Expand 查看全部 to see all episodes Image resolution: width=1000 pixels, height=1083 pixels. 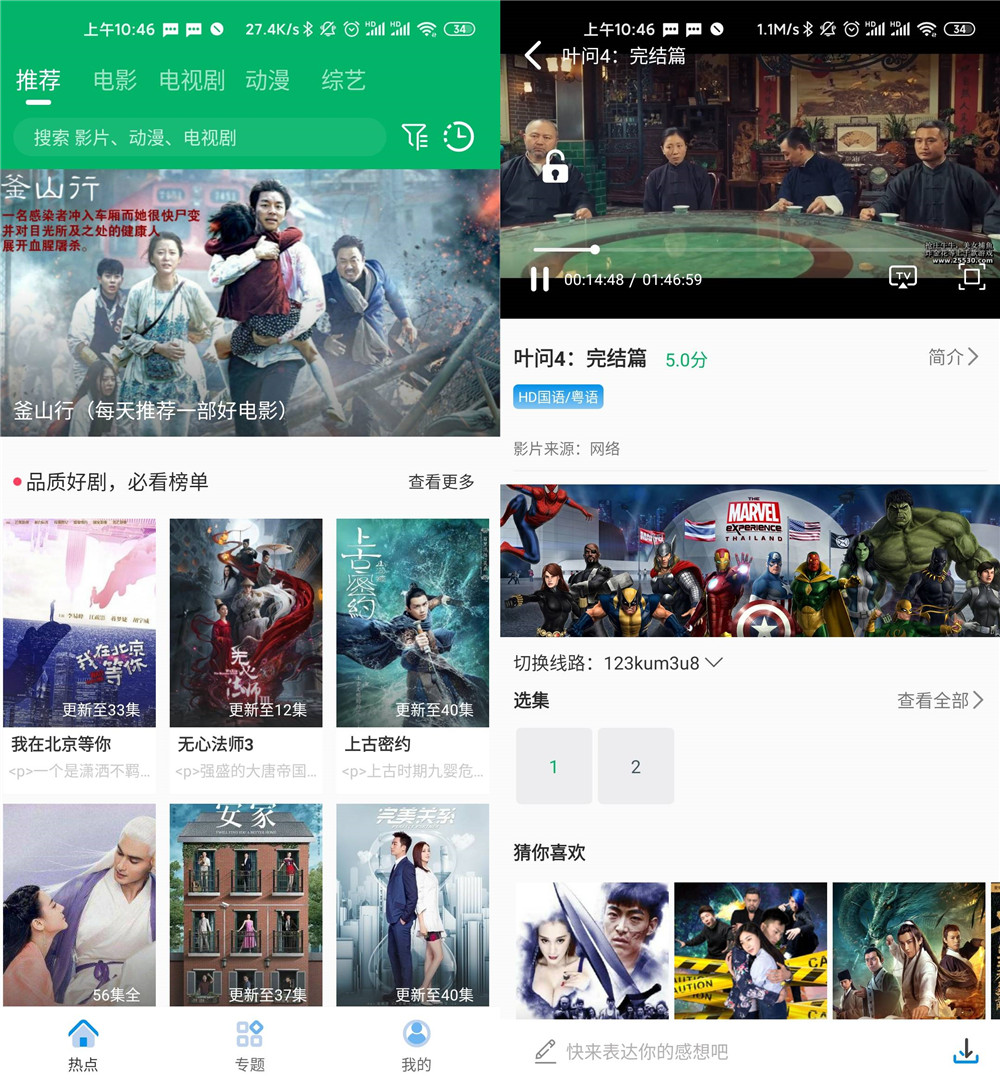[939, 702]
